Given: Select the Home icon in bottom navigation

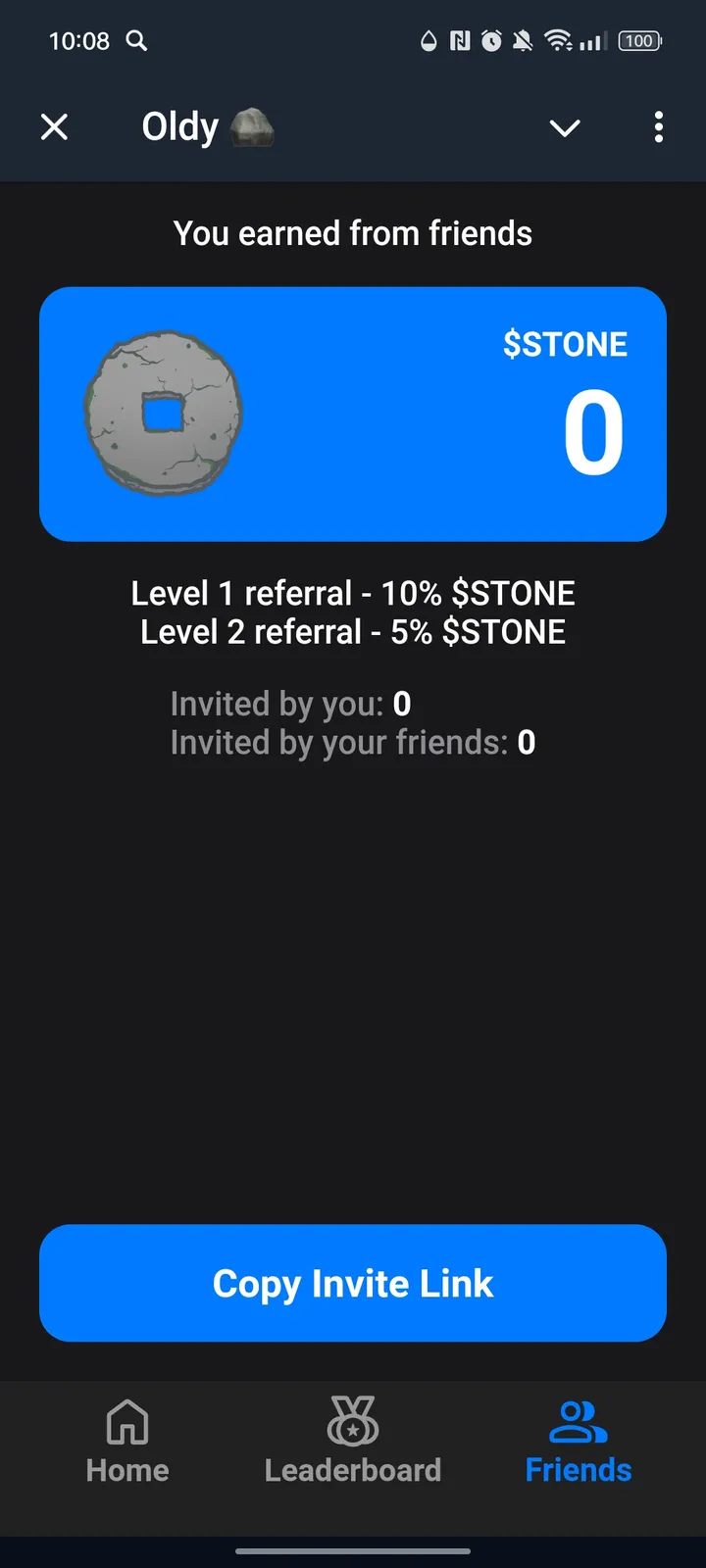Looking at the screenshot, I should (x=126, y=1420).
